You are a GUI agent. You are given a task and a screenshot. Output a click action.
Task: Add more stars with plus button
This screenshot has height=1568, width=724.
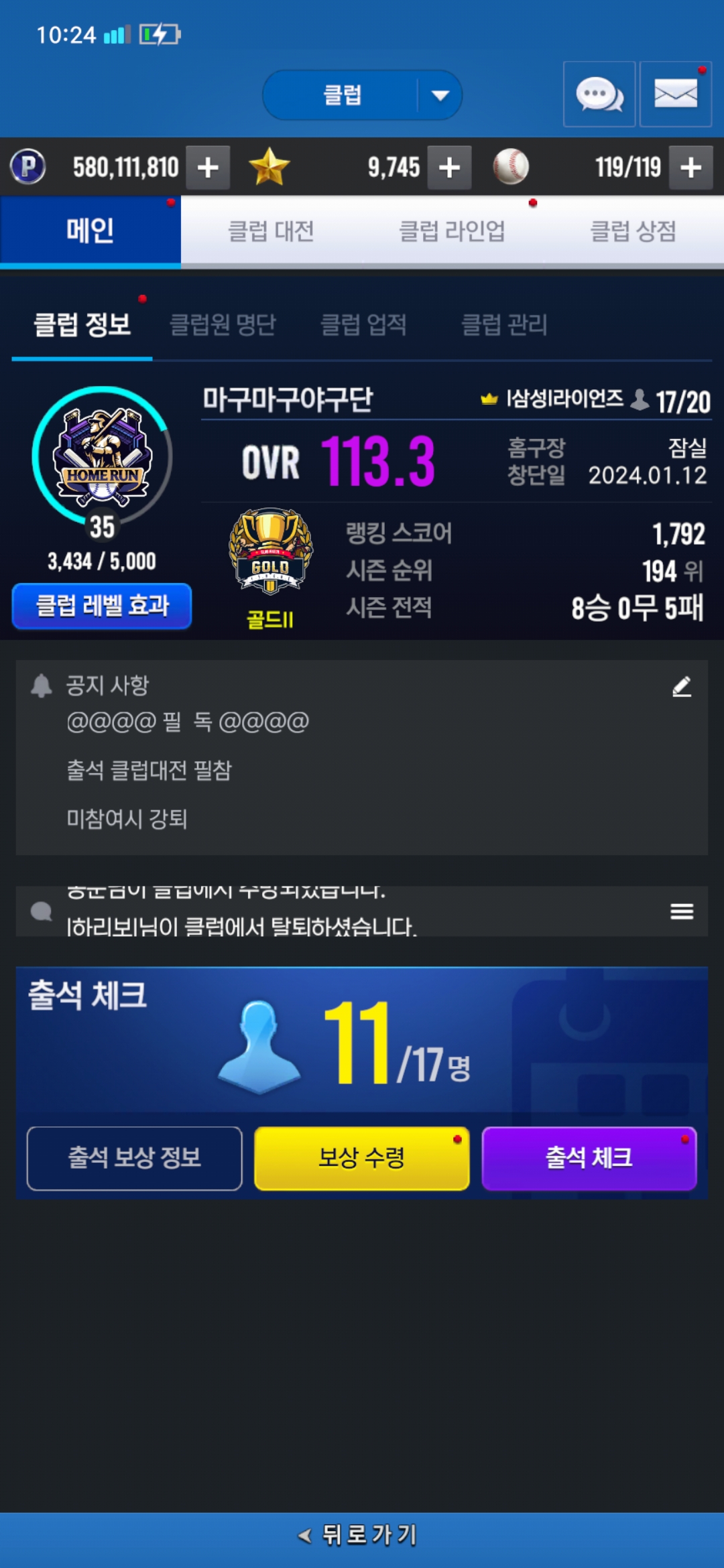pyautogui.click(x=449, y=168)
